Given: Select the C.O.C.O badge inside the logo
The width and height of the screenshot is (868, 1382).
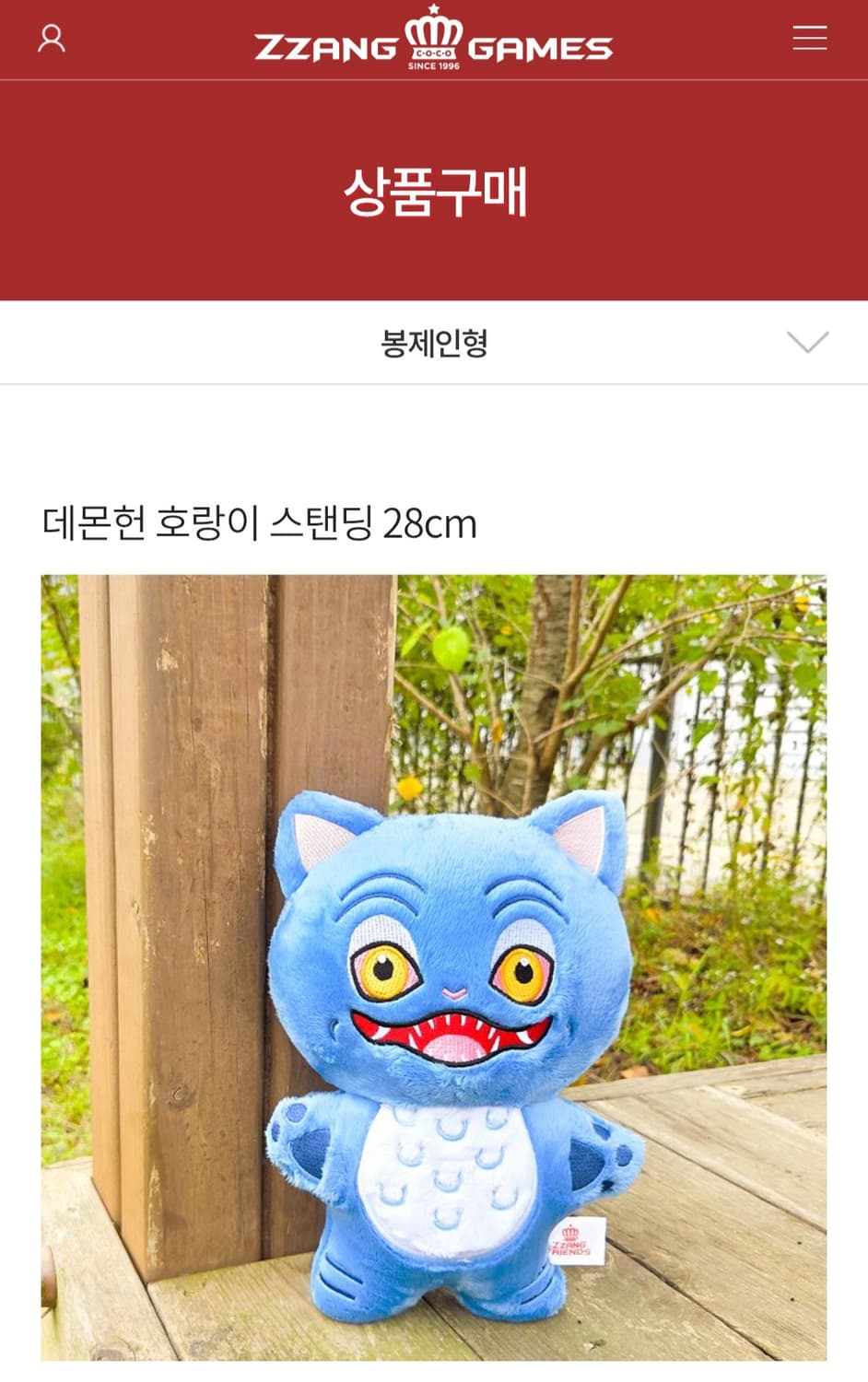Looking at the screenshot, I should point(433,51).
